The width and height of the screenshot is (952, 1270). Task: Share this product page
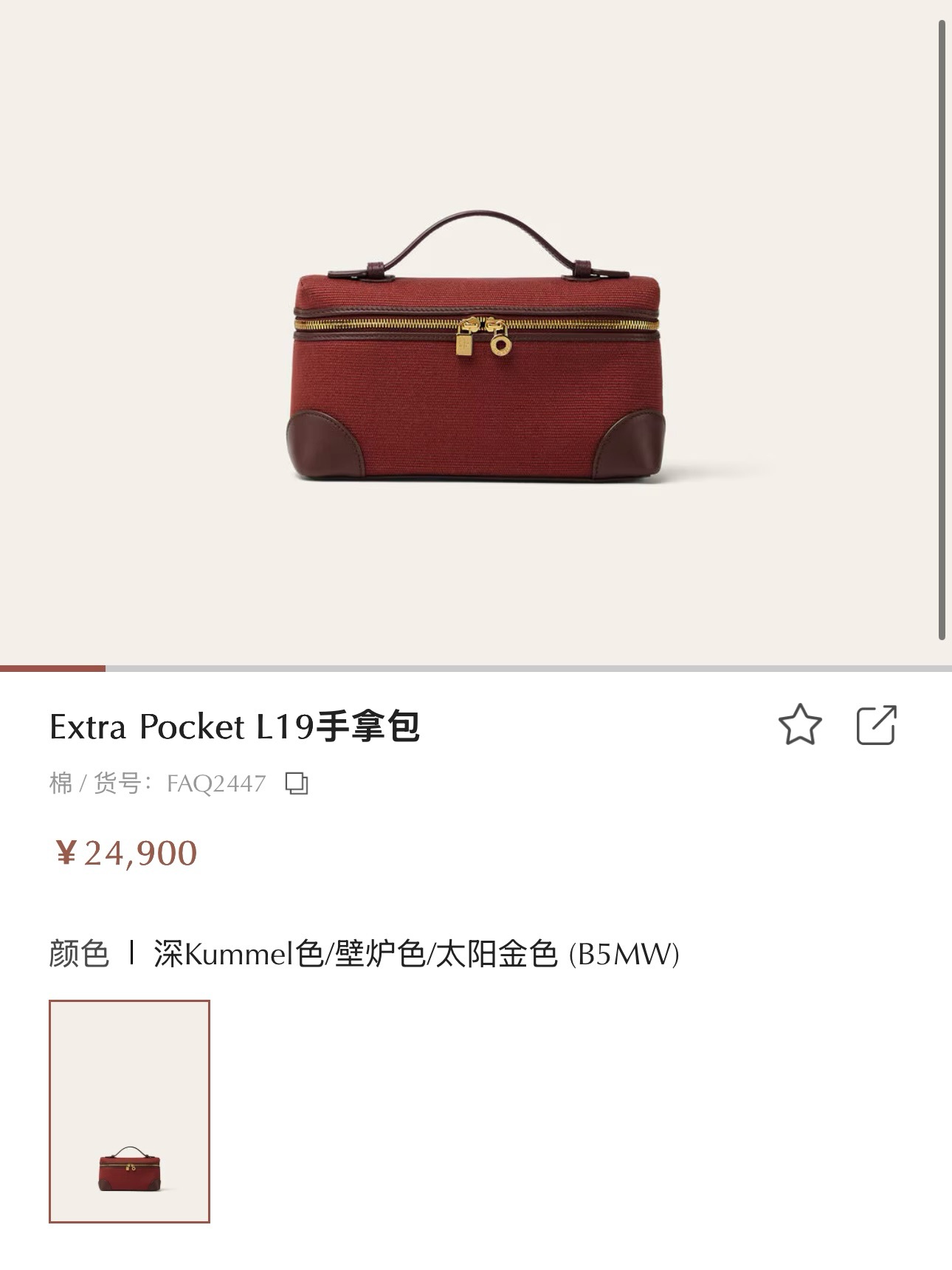click(x=876, y=725)
